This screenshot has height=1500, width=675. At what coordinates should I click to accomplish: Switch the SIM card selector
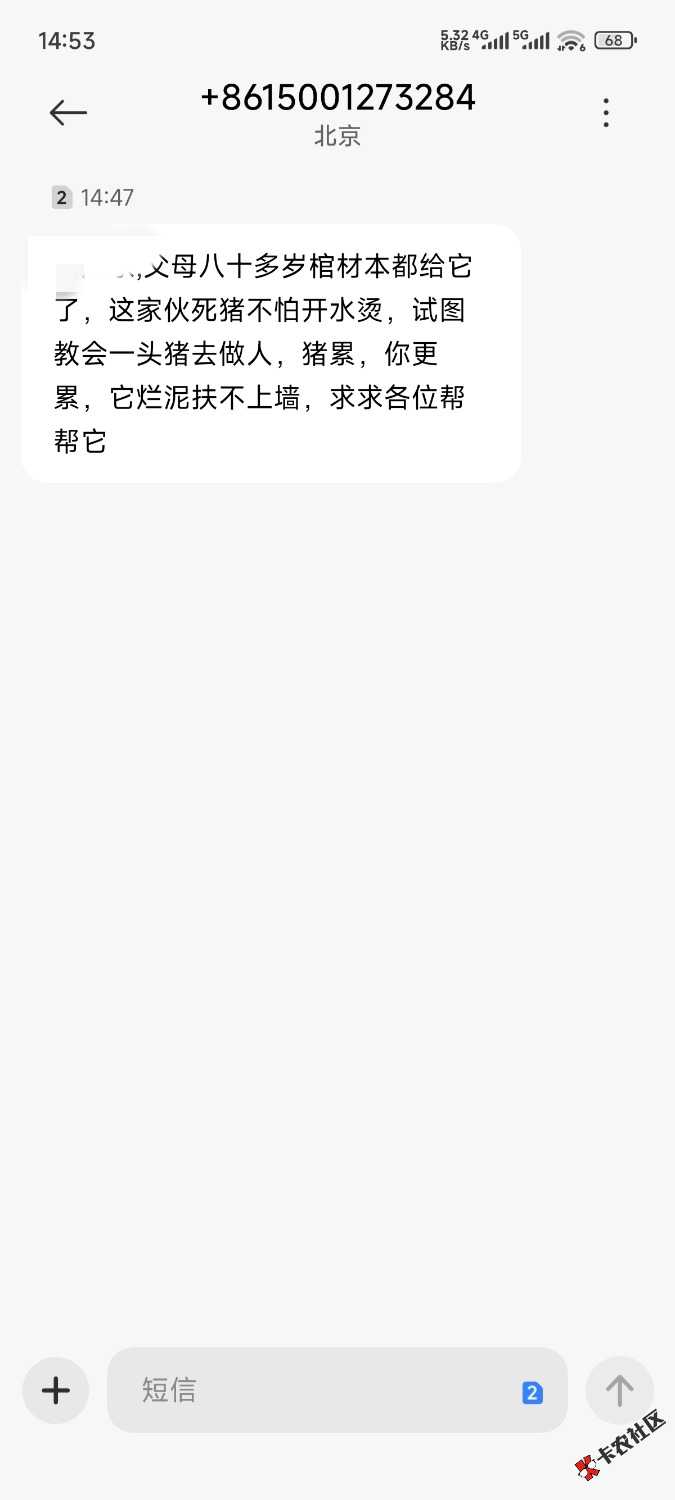point(533,1392)
